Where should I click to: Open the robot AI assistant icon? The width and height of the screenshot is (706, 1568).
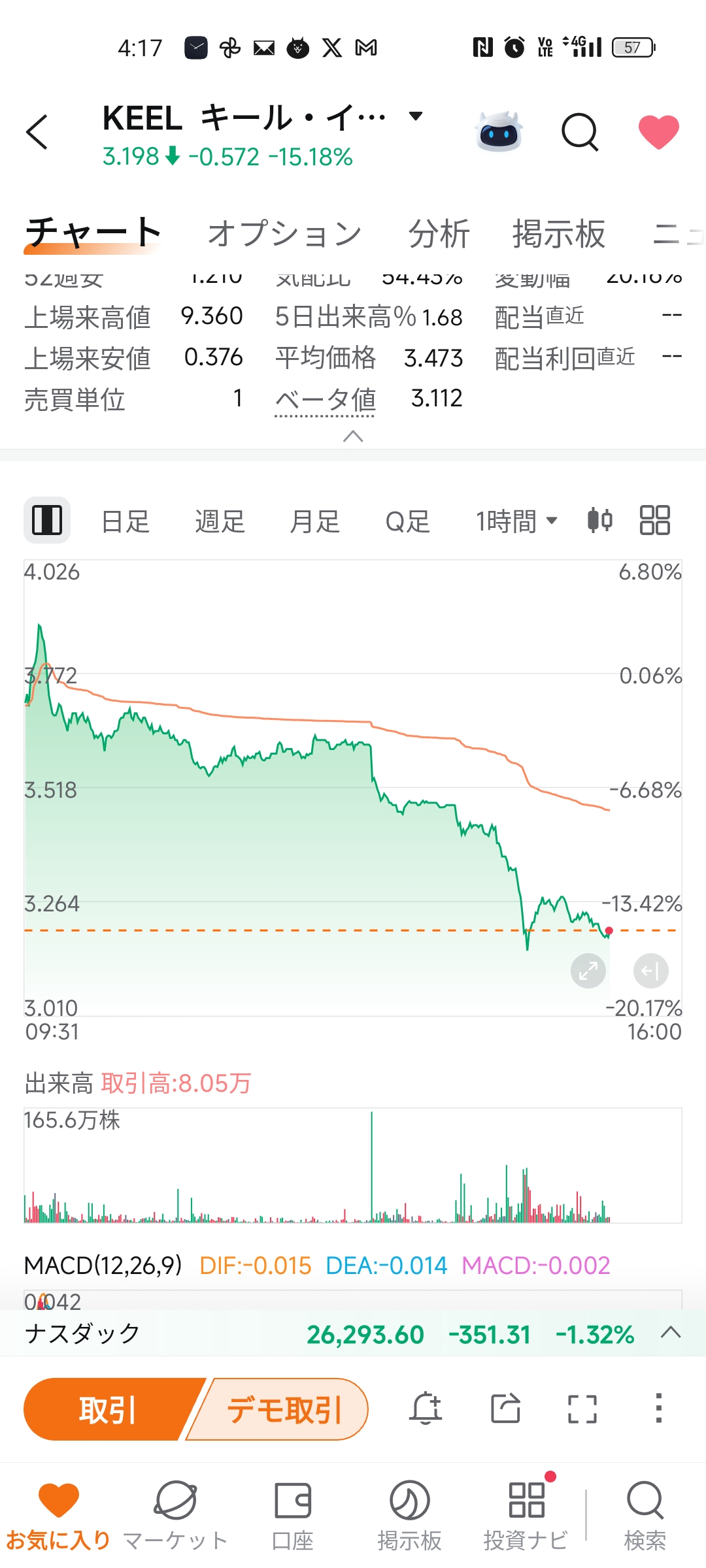[499, 131]
